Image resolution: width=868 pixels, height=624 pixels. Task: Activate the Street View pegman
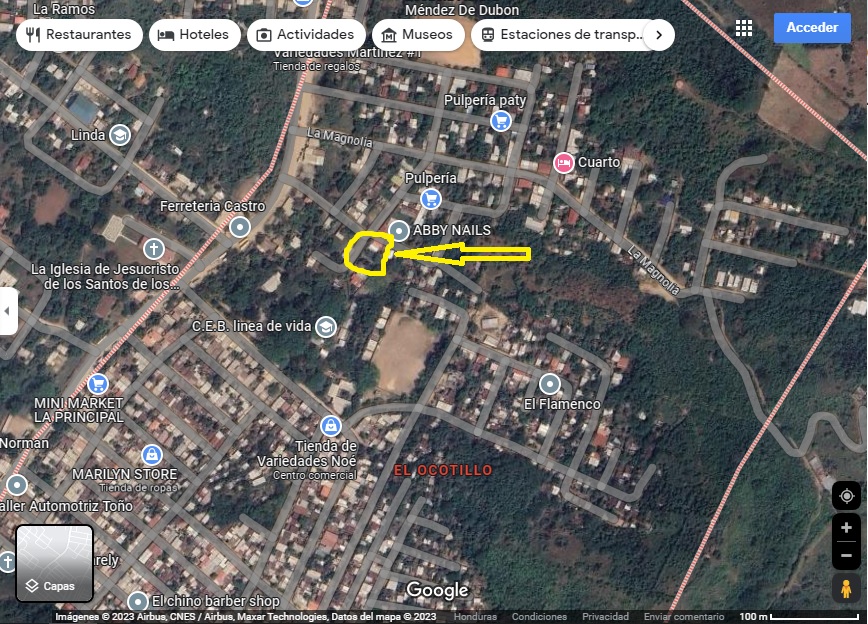[x=846, y=588]
